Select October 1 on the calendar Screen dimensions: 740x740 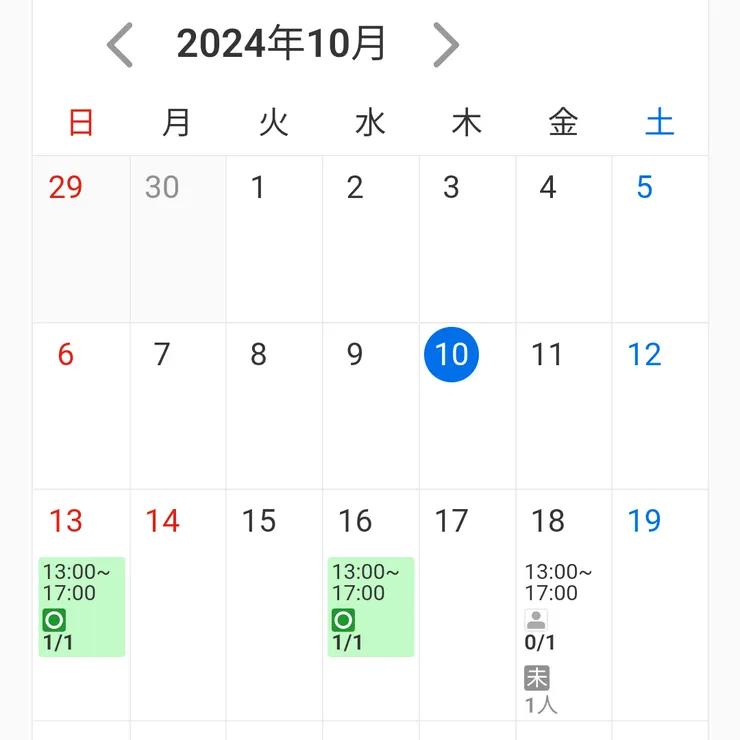(258, 188)
